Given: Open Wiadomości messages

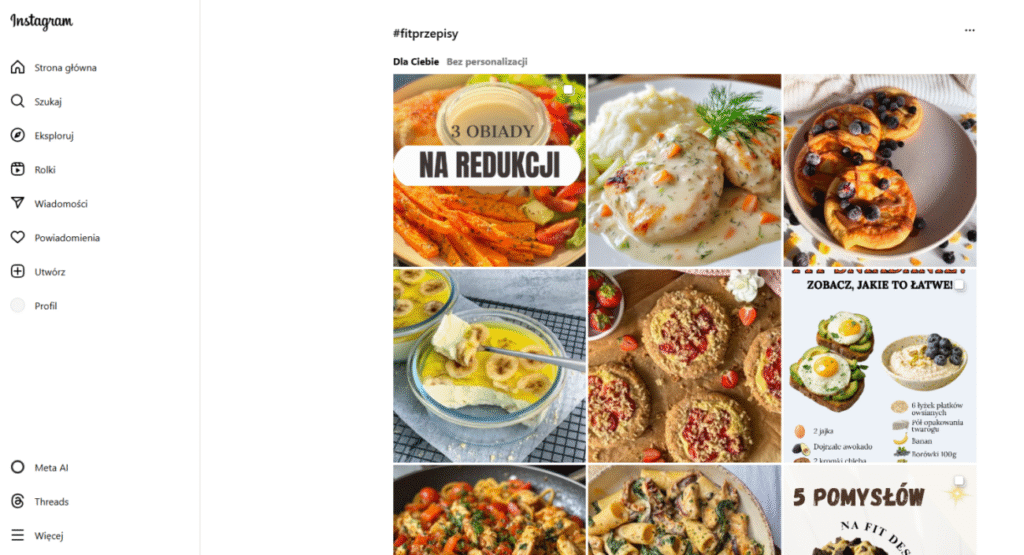Looking at the screenshot, I should [x=60, y=204].
